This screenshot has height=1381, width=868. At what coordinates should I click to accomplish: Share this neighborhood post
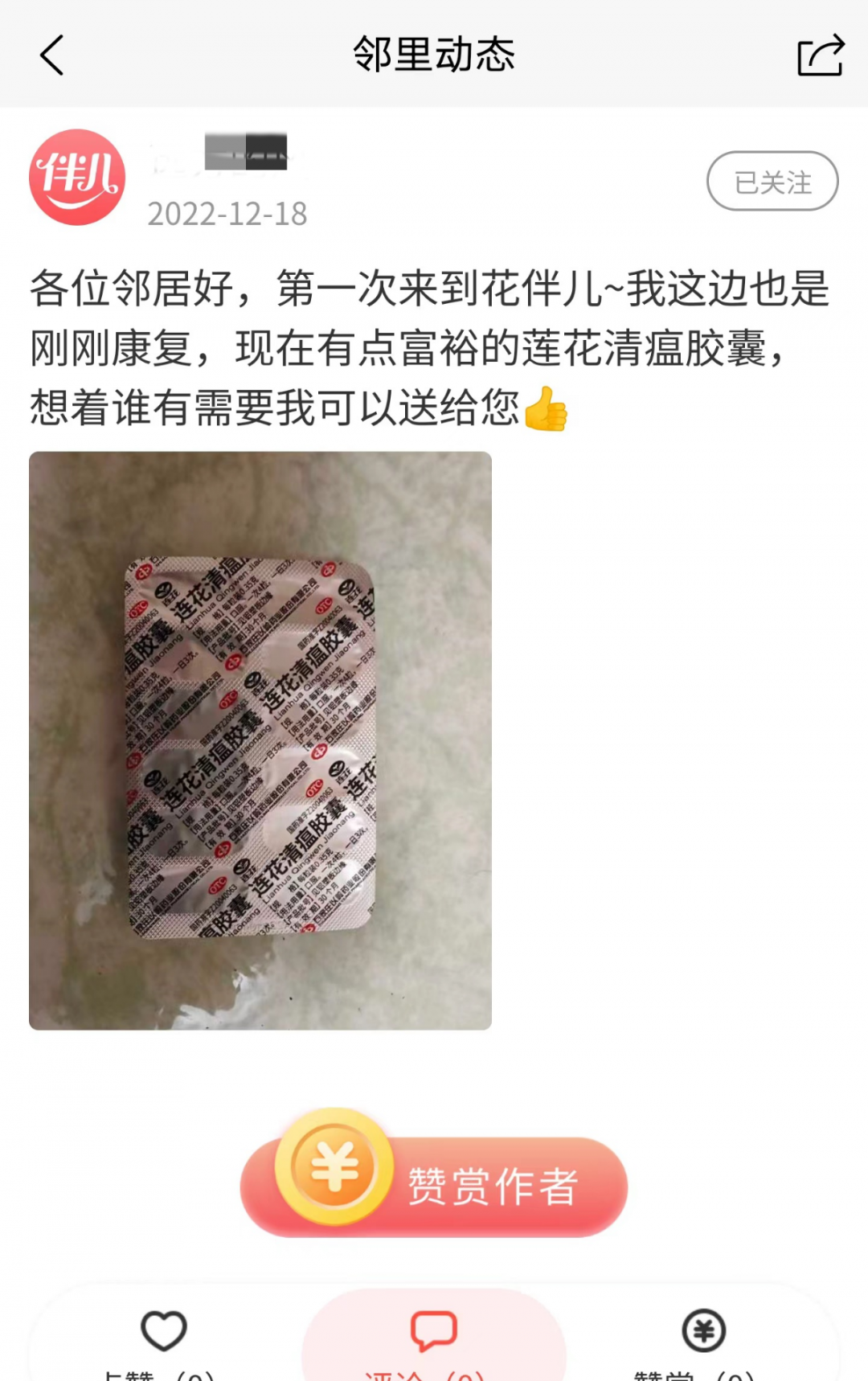coord(820,55)
